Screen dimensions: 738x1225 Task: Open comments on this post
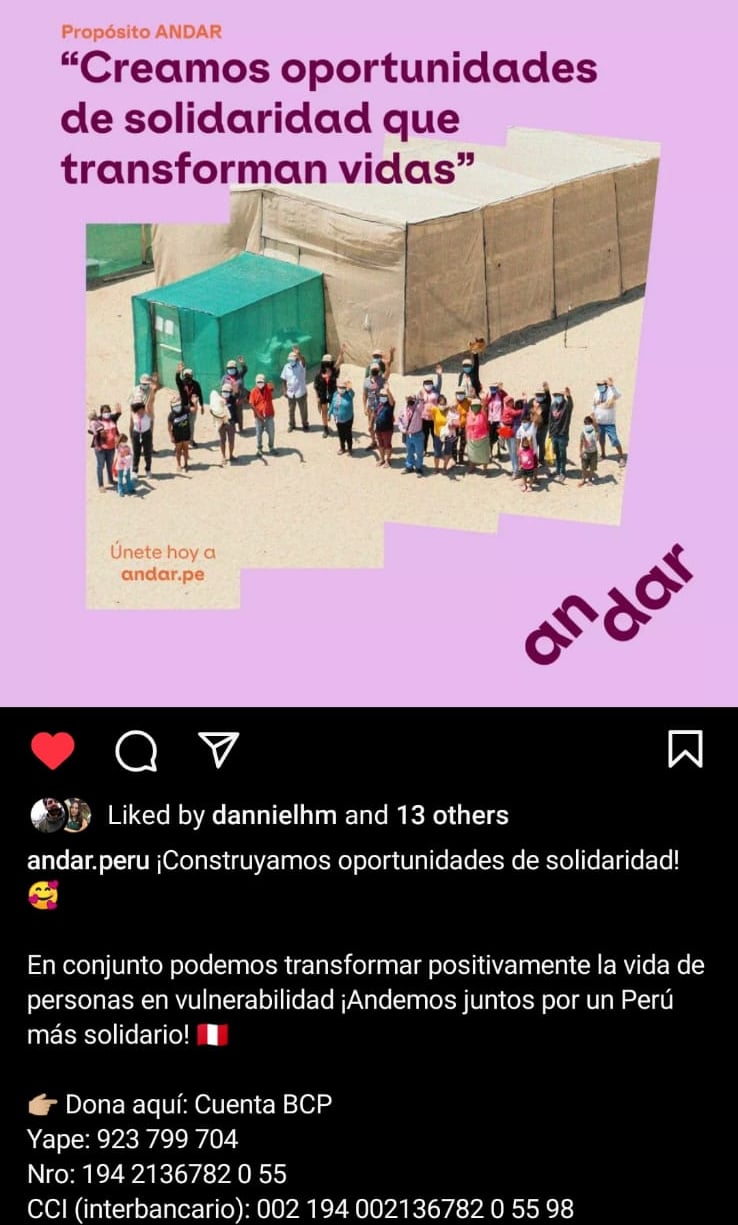pos(136,750)
